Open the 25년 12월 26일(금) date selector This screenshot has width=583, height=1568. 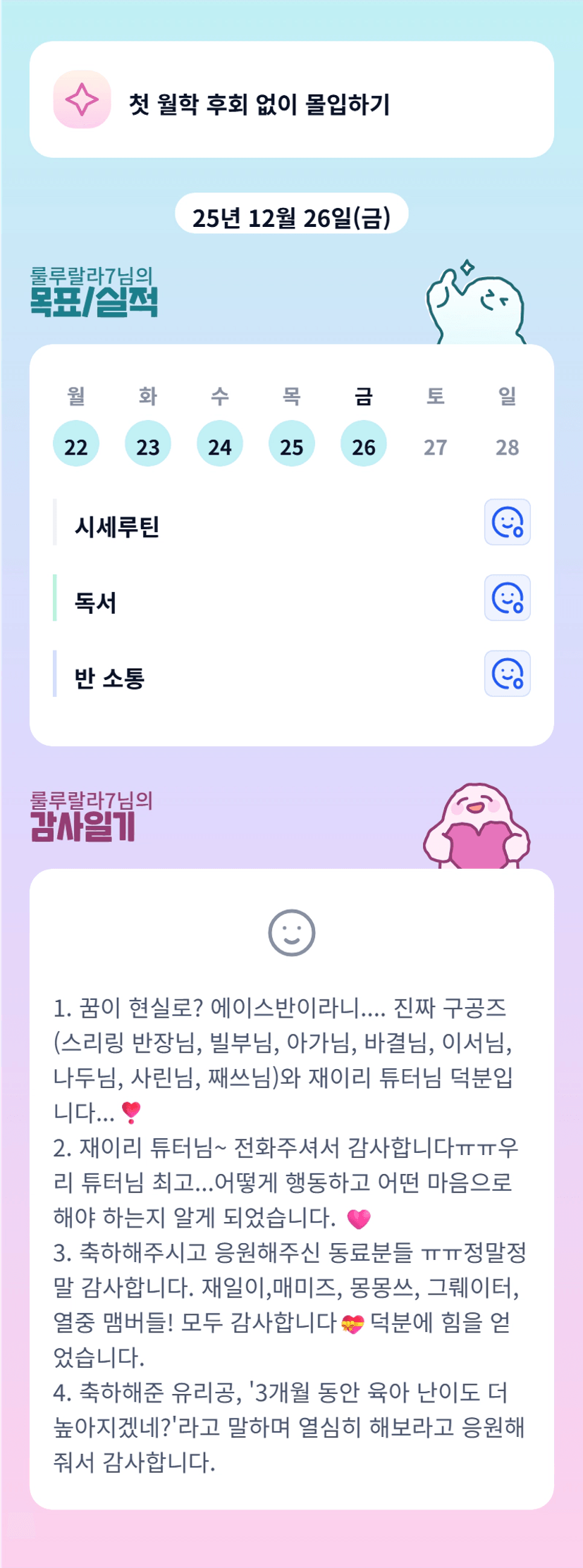292,216
